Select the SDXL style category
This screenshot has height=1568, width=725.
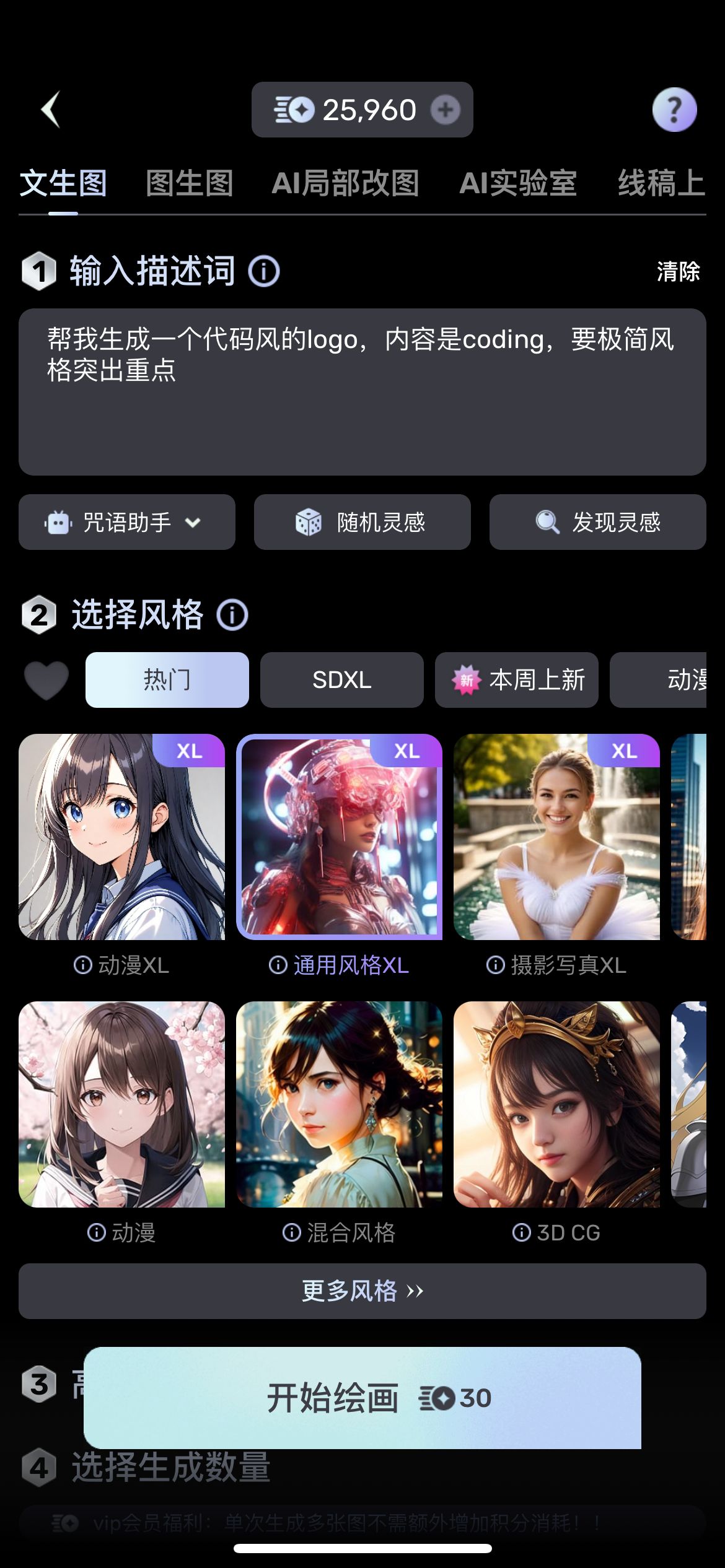[341, 680]
